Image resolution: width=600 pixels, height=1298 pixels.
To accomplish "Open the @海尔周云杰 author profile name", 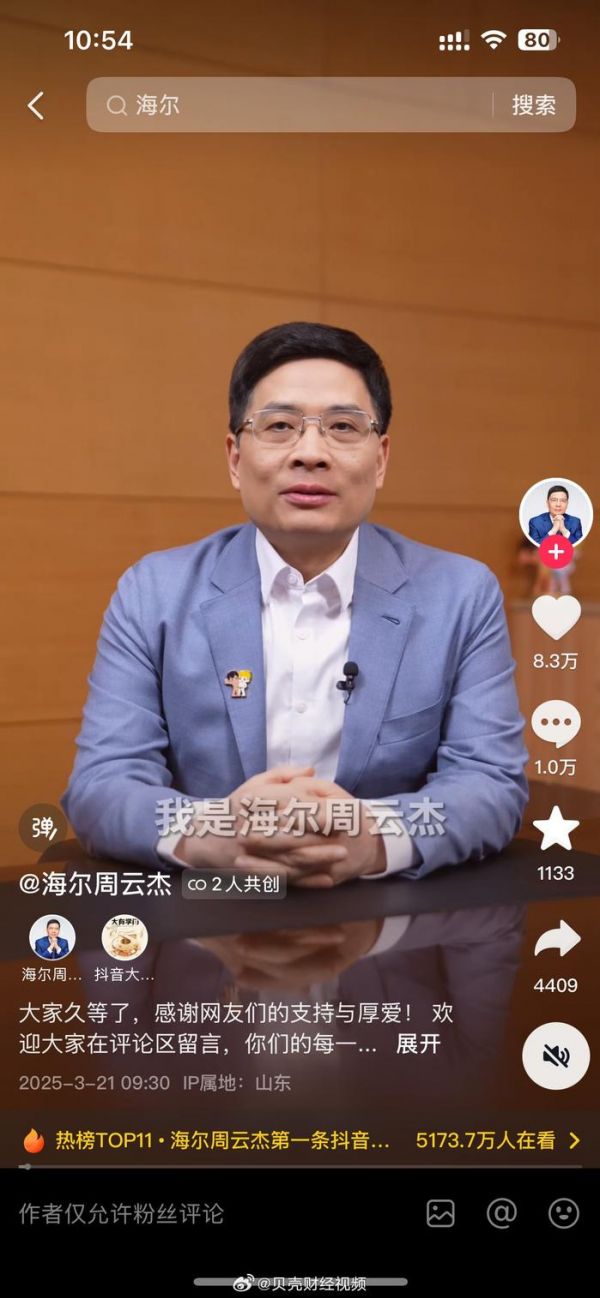I will [x=96, y=884].
